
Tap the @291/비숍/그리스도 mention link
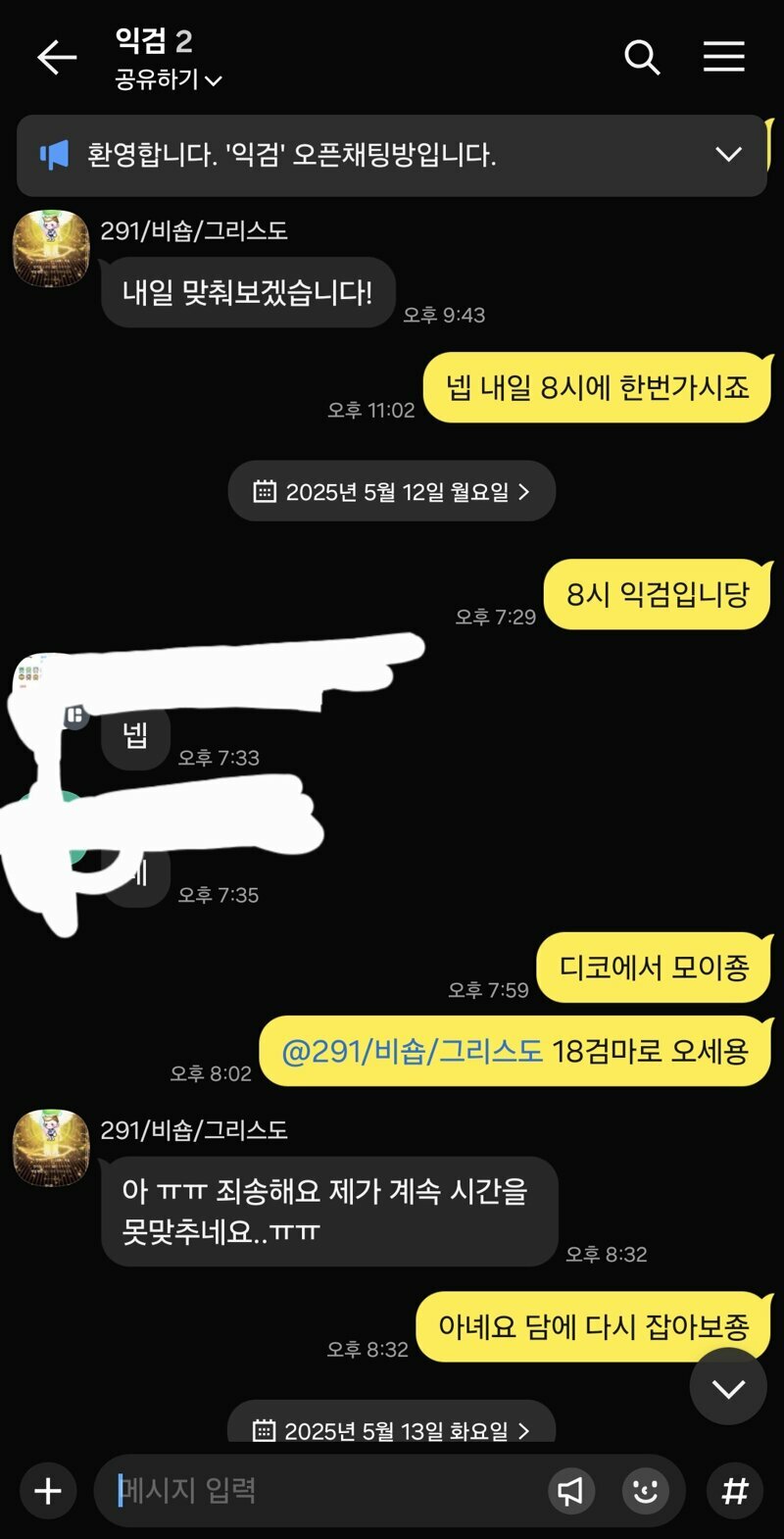point(412,1052)
